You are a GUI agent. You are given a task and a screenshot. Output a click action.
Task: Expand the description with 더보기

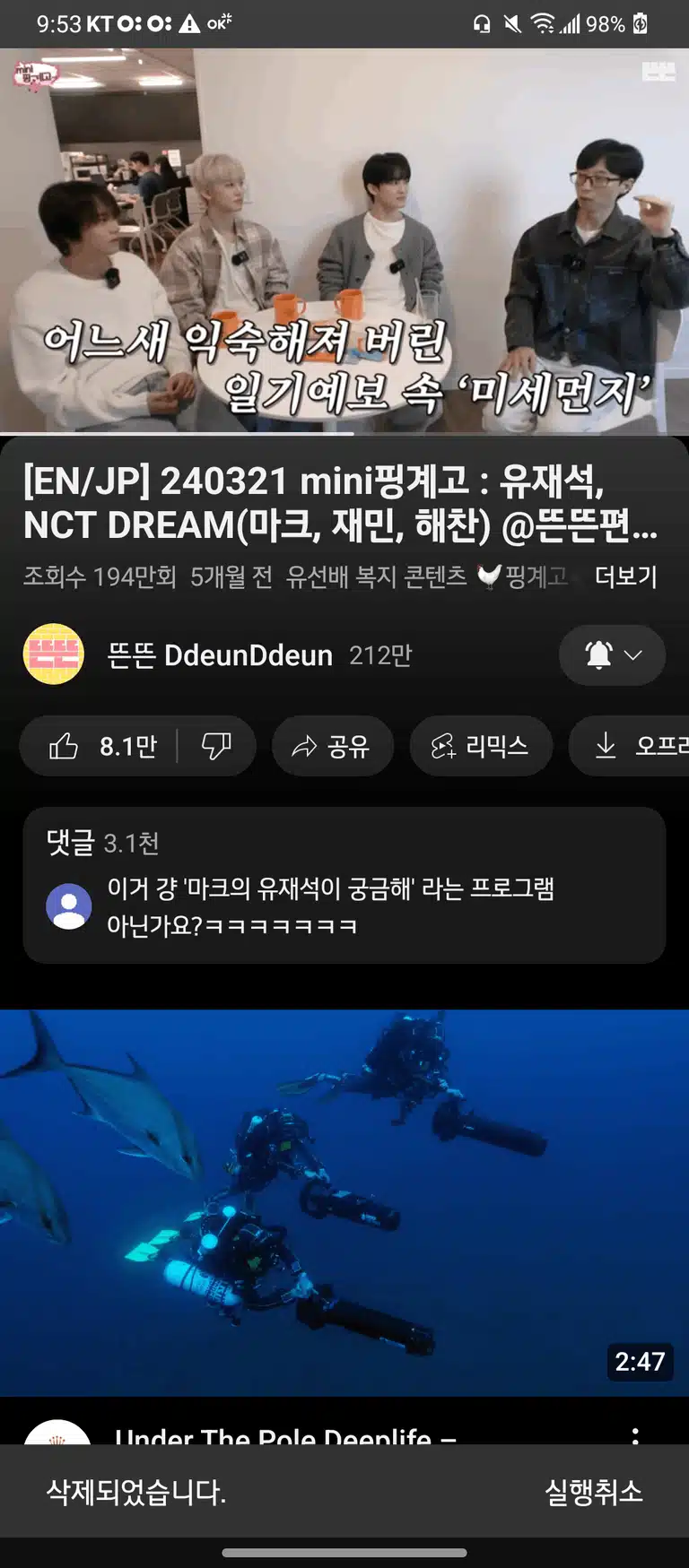point(625,576)
